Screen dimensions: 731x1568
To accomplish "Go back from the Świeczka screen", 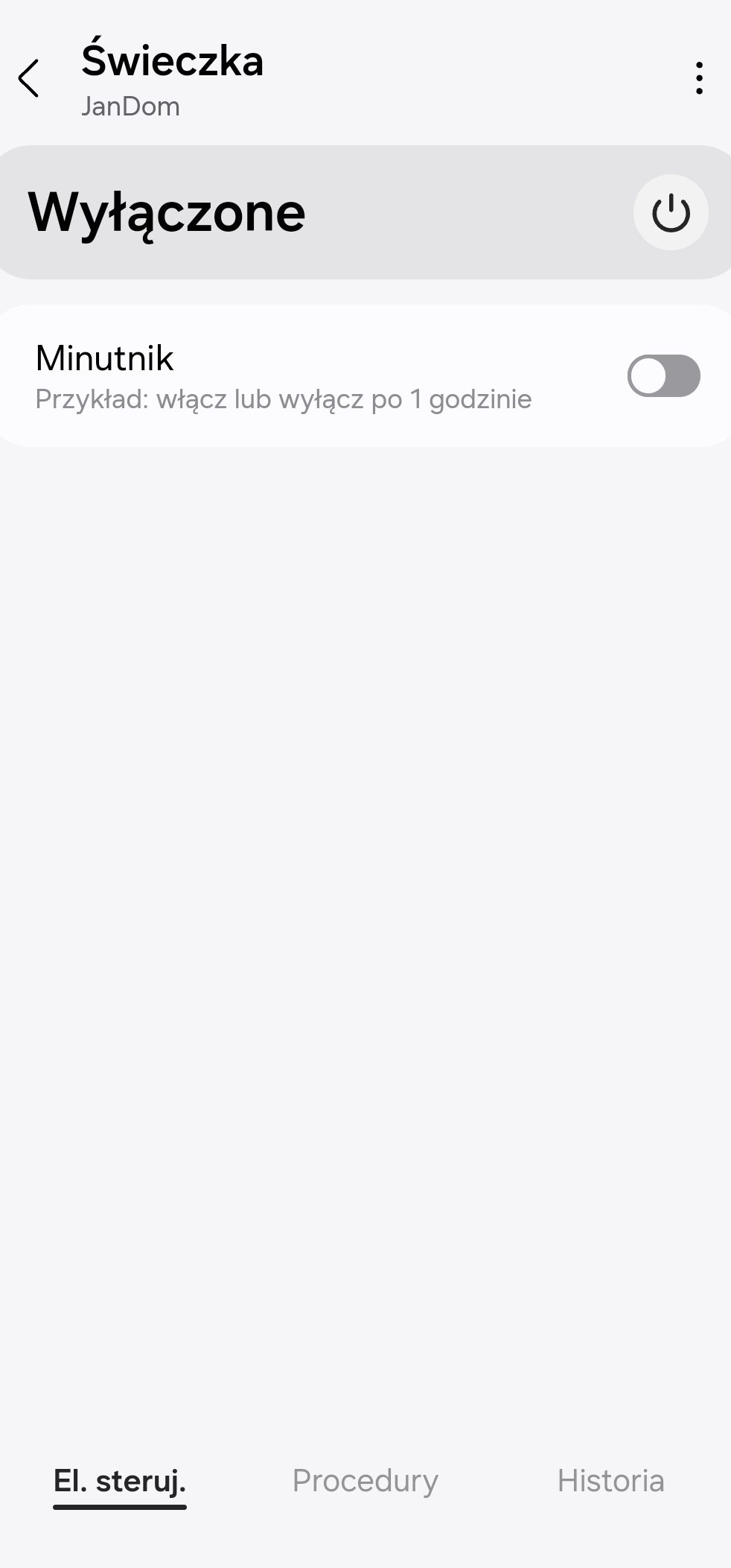I will point(29,78).
